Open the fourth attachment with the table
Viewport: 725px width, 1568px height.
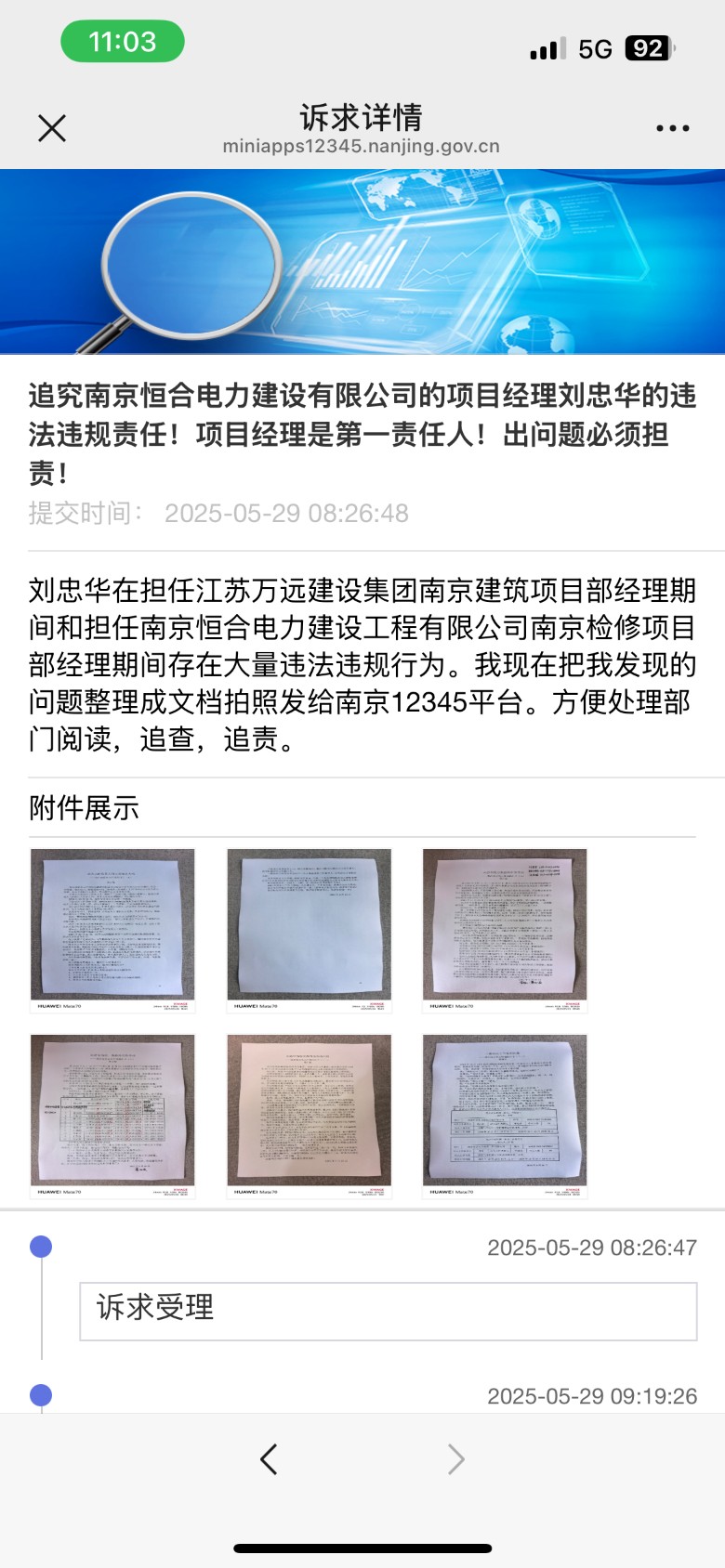[112, 1116]
